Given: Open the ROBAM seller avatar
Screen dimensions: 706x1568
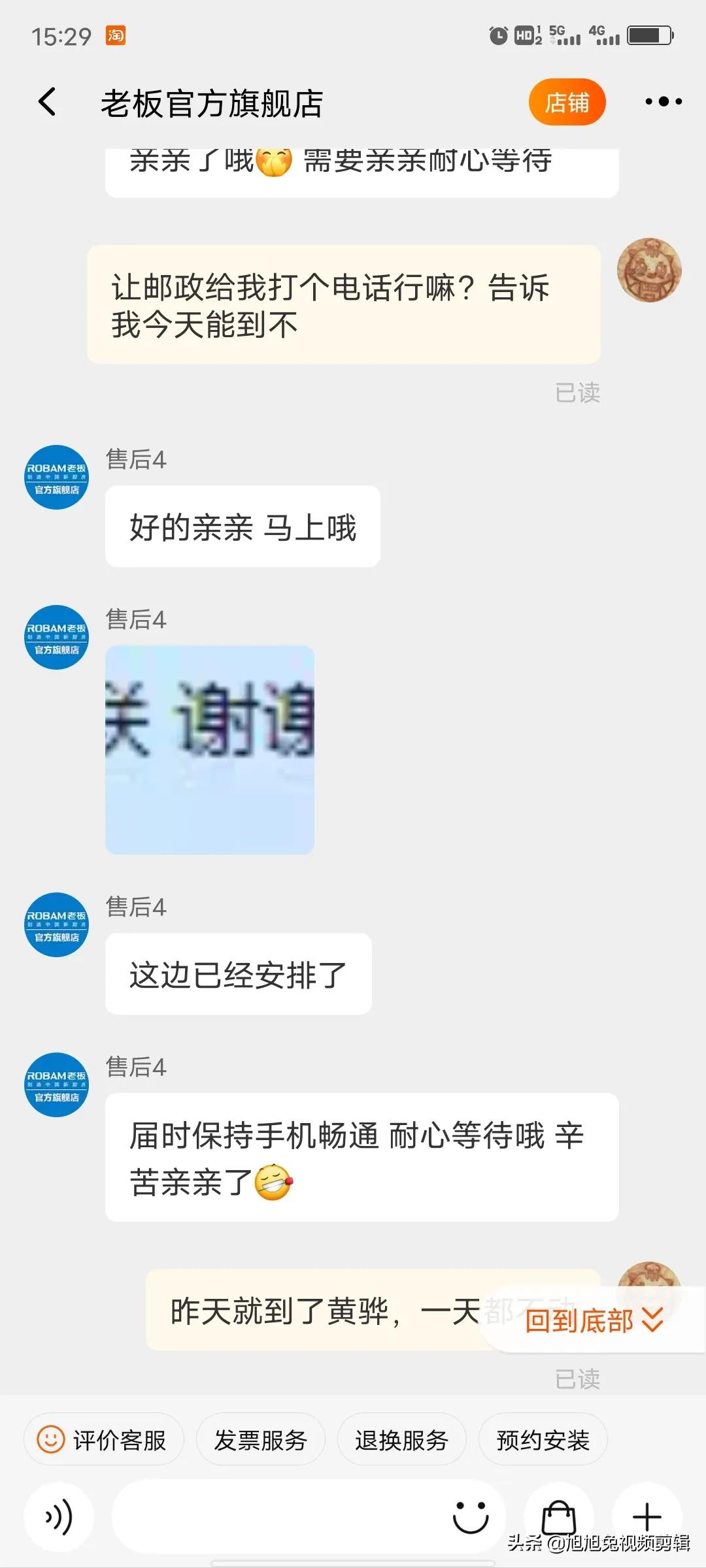Looking at the screenshot, I should pos(56,476).
